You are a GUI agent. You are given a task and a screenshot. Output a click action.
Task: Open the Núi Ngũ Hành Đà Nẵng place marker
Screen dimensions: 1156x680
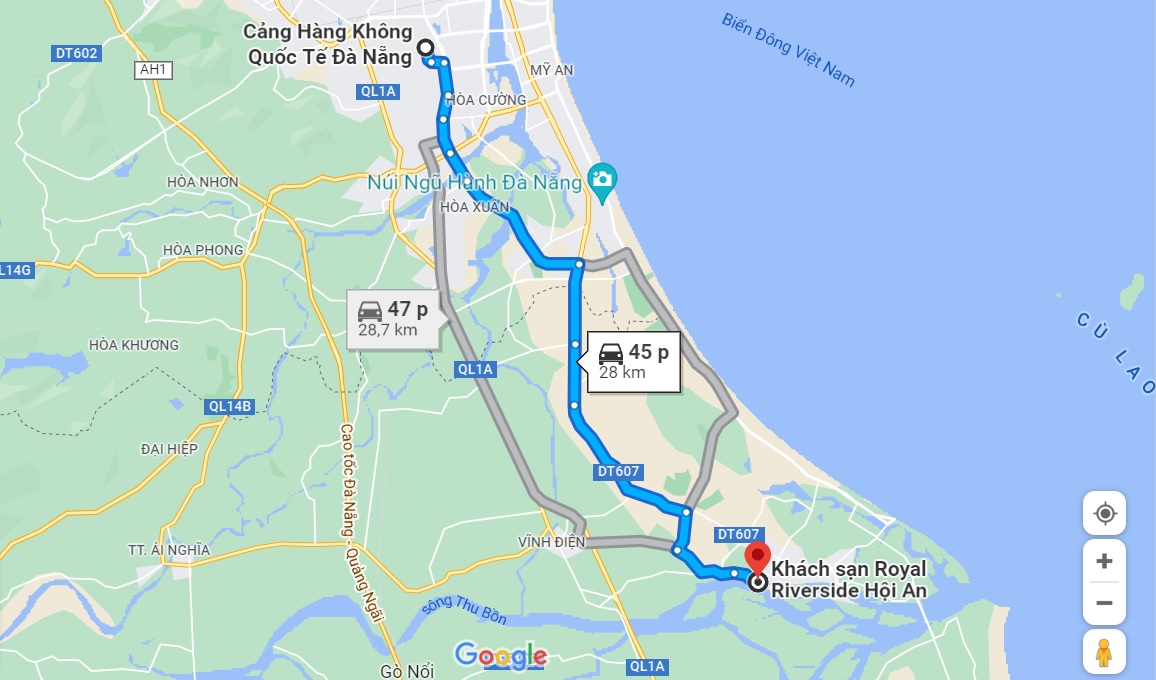601,180
